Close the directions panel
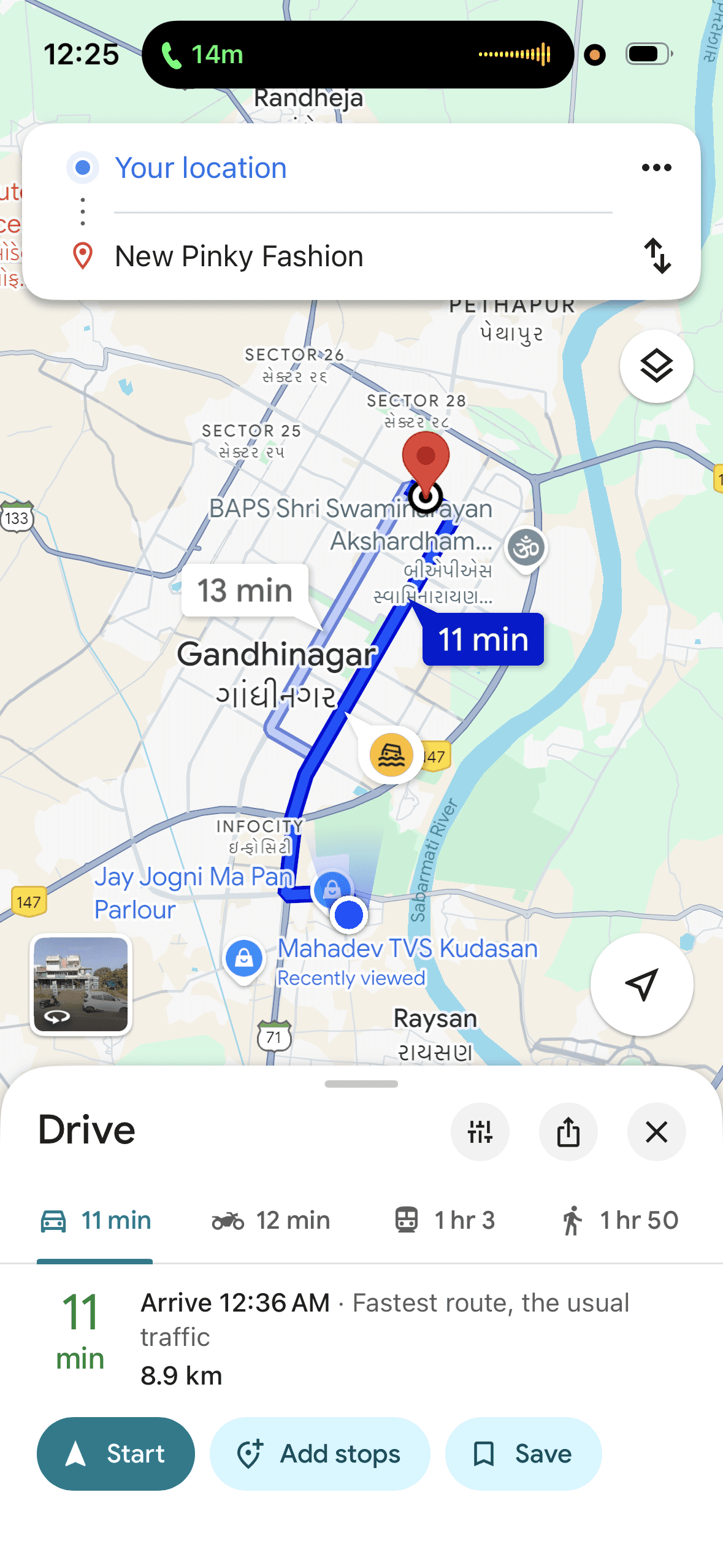The width and height of the screenshot is (723, 1568). (x=656, y=1132)
